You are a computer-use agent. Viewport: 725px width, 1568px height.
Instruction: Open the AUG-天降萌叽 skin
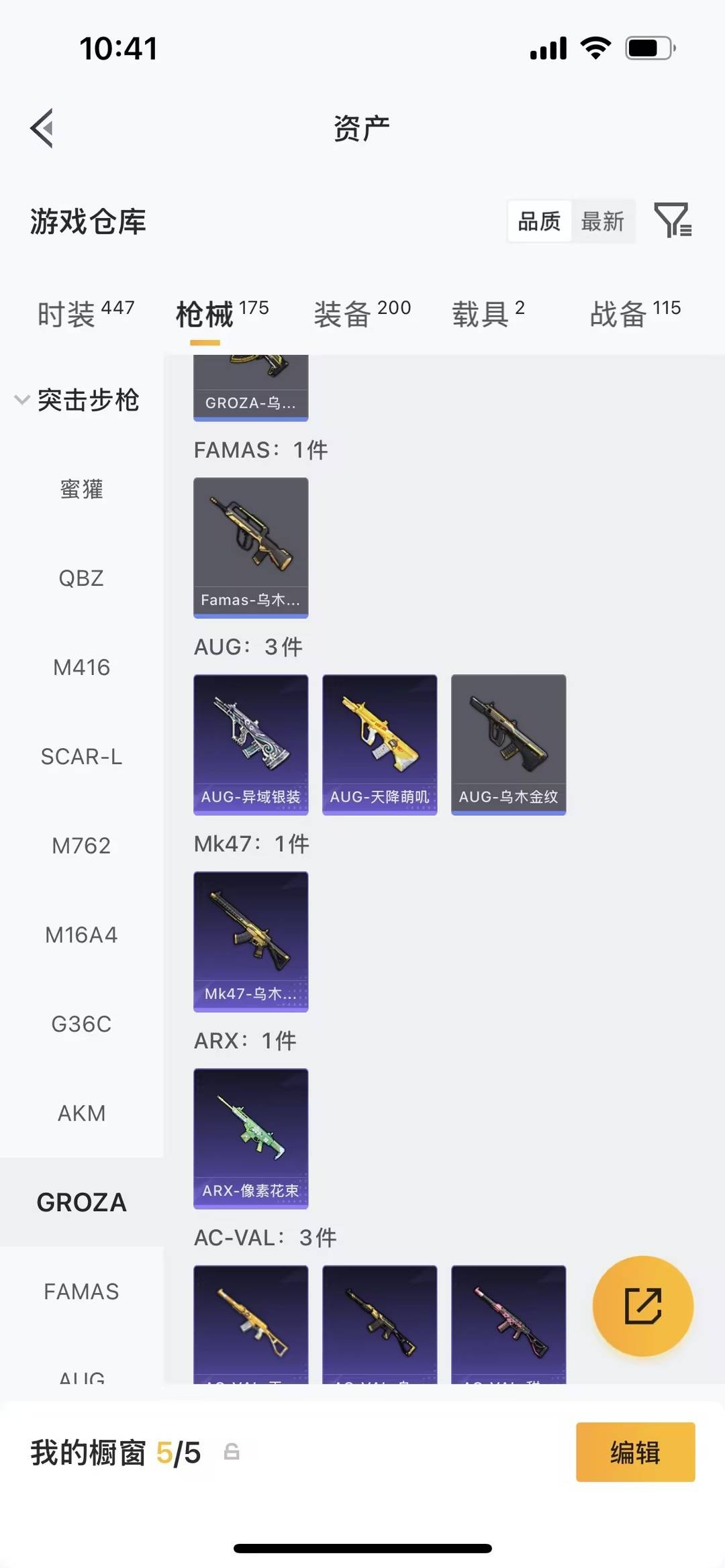(x=379, y=744)
